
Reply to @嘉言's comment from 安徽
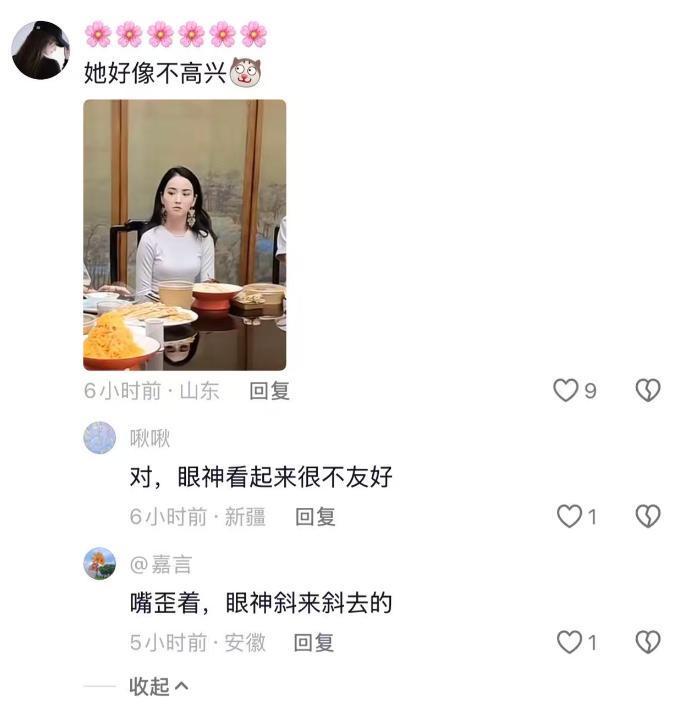tap(314, 643)
